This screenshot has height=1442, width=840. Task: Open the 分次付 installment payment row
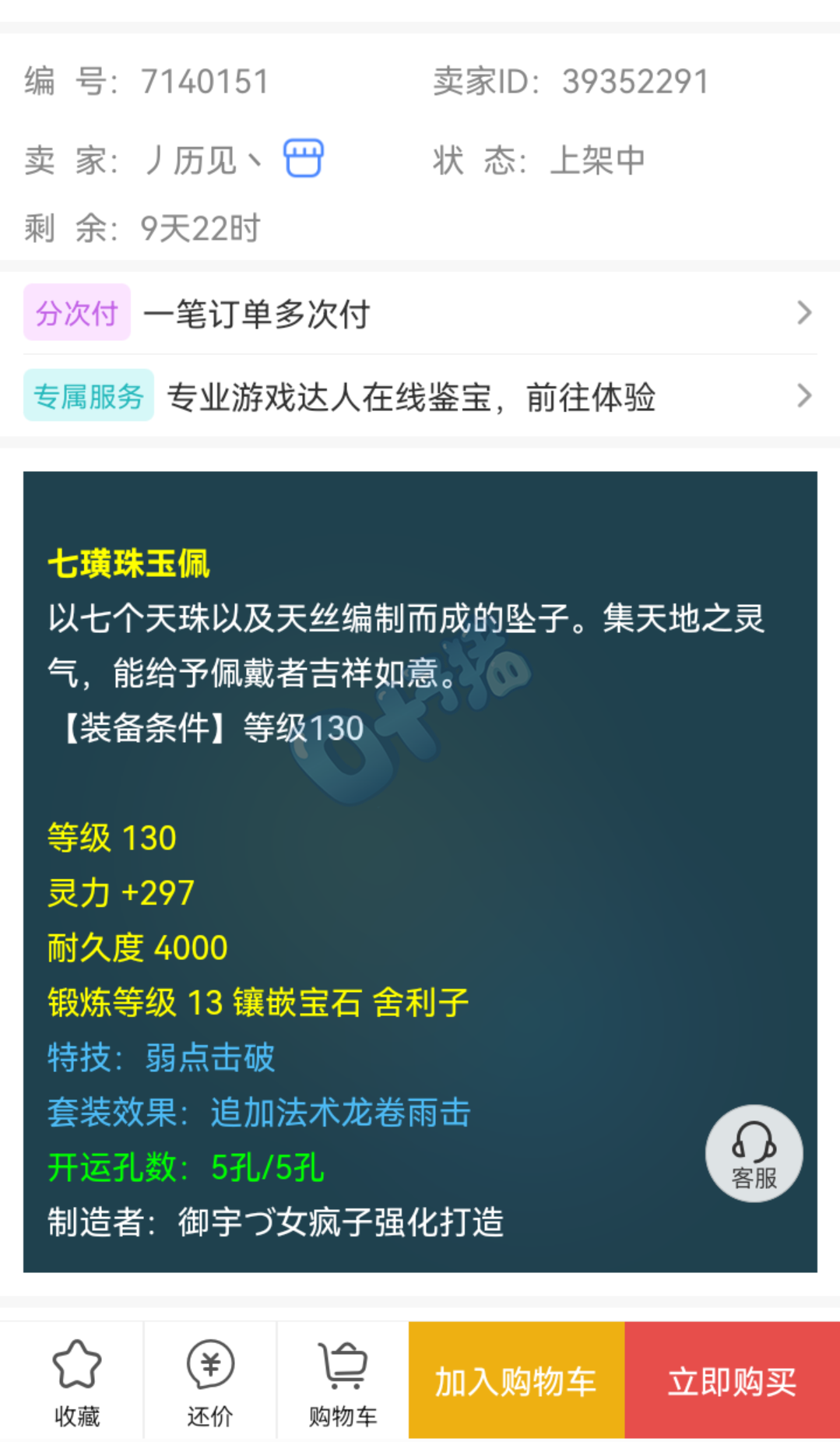(x=420, y=313)
